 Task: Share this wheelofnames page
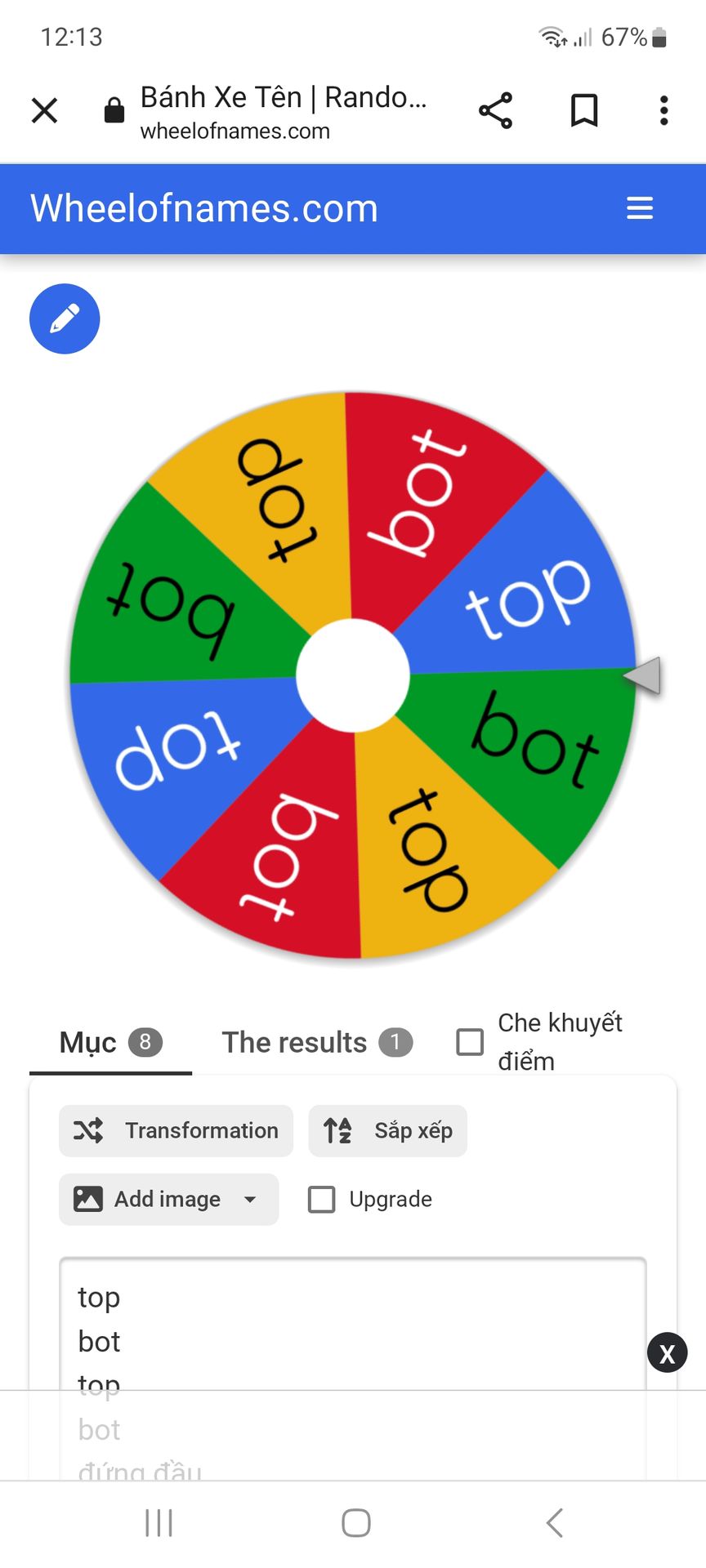[495, 110]
